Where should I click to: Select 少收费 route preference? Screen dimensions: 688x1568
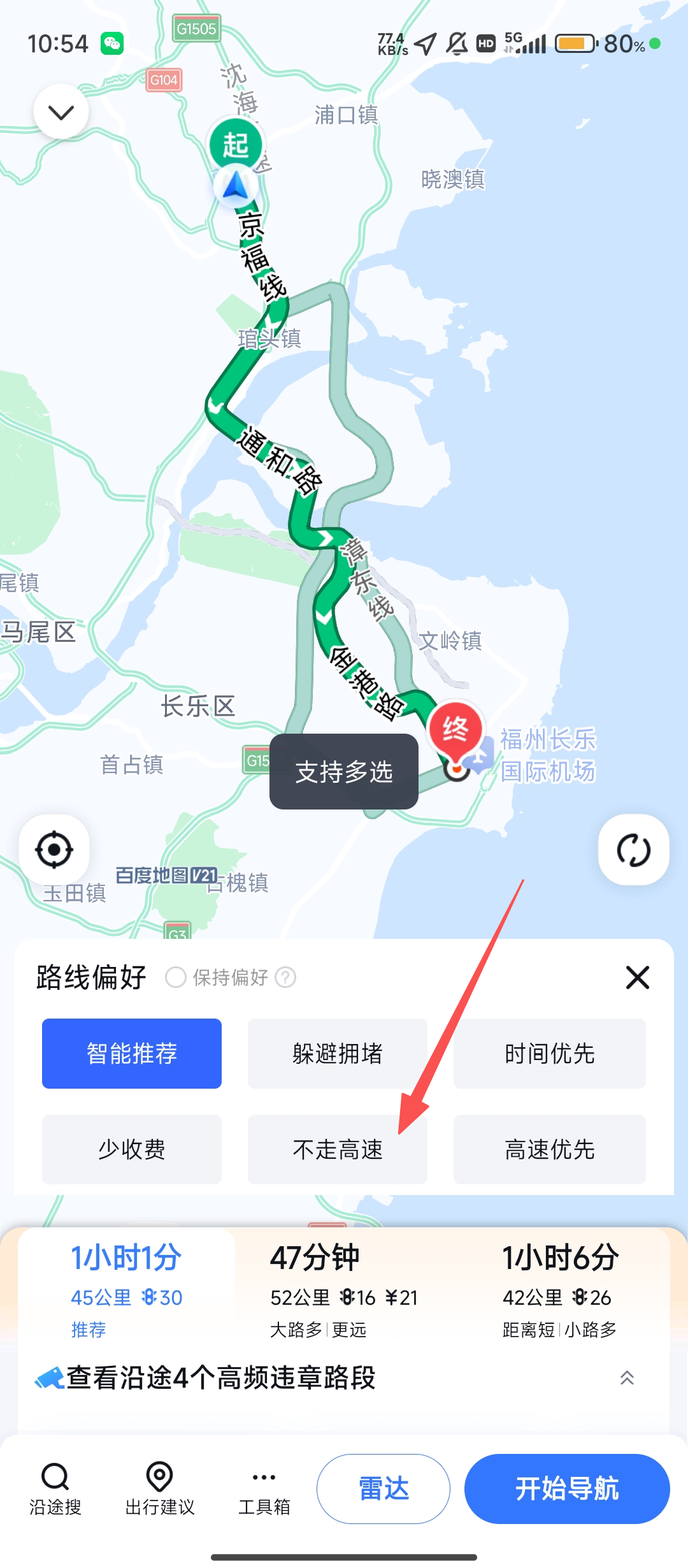(132, 1149)
